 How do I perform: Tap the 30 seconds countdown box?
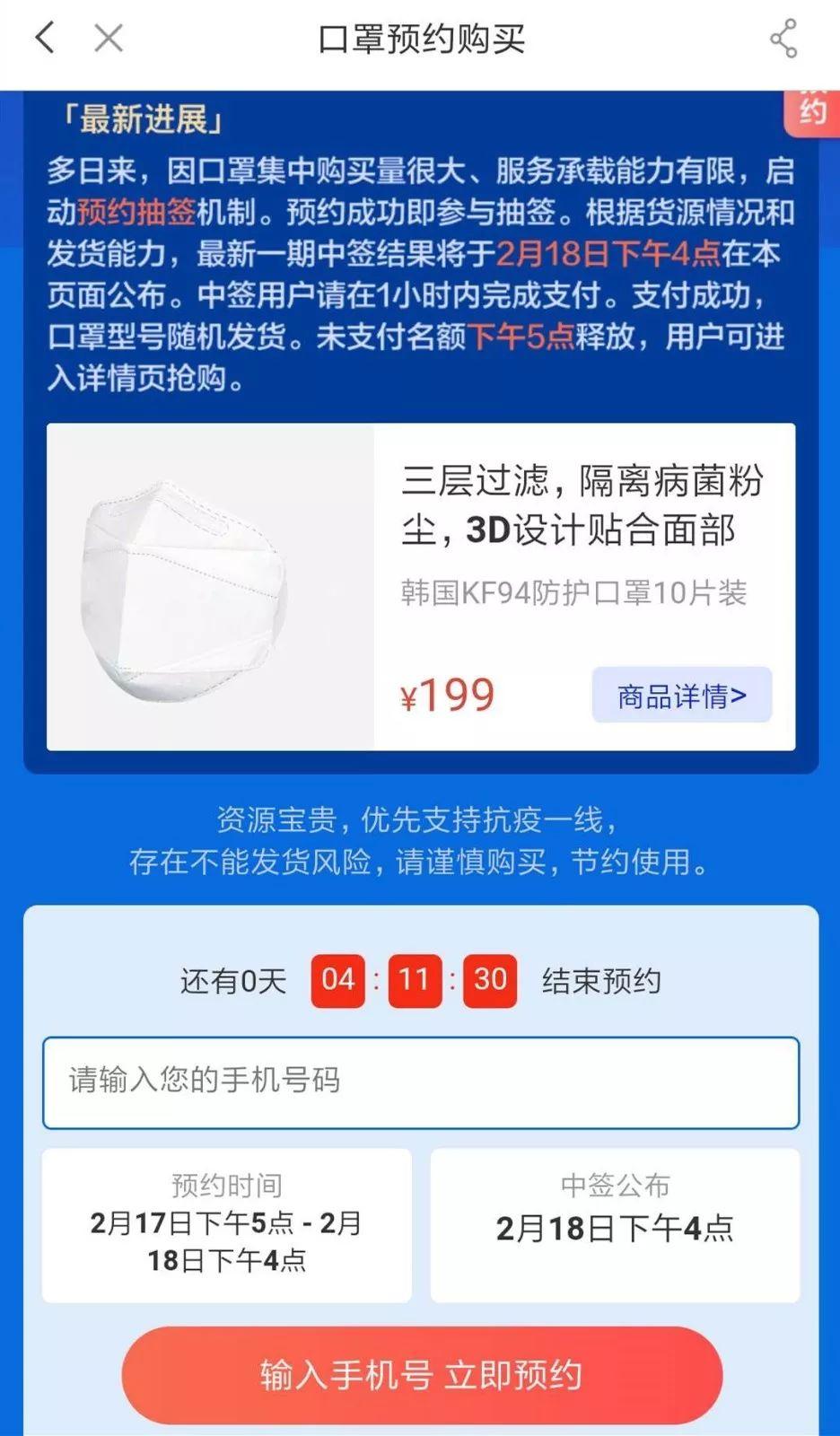click(490, 981)
